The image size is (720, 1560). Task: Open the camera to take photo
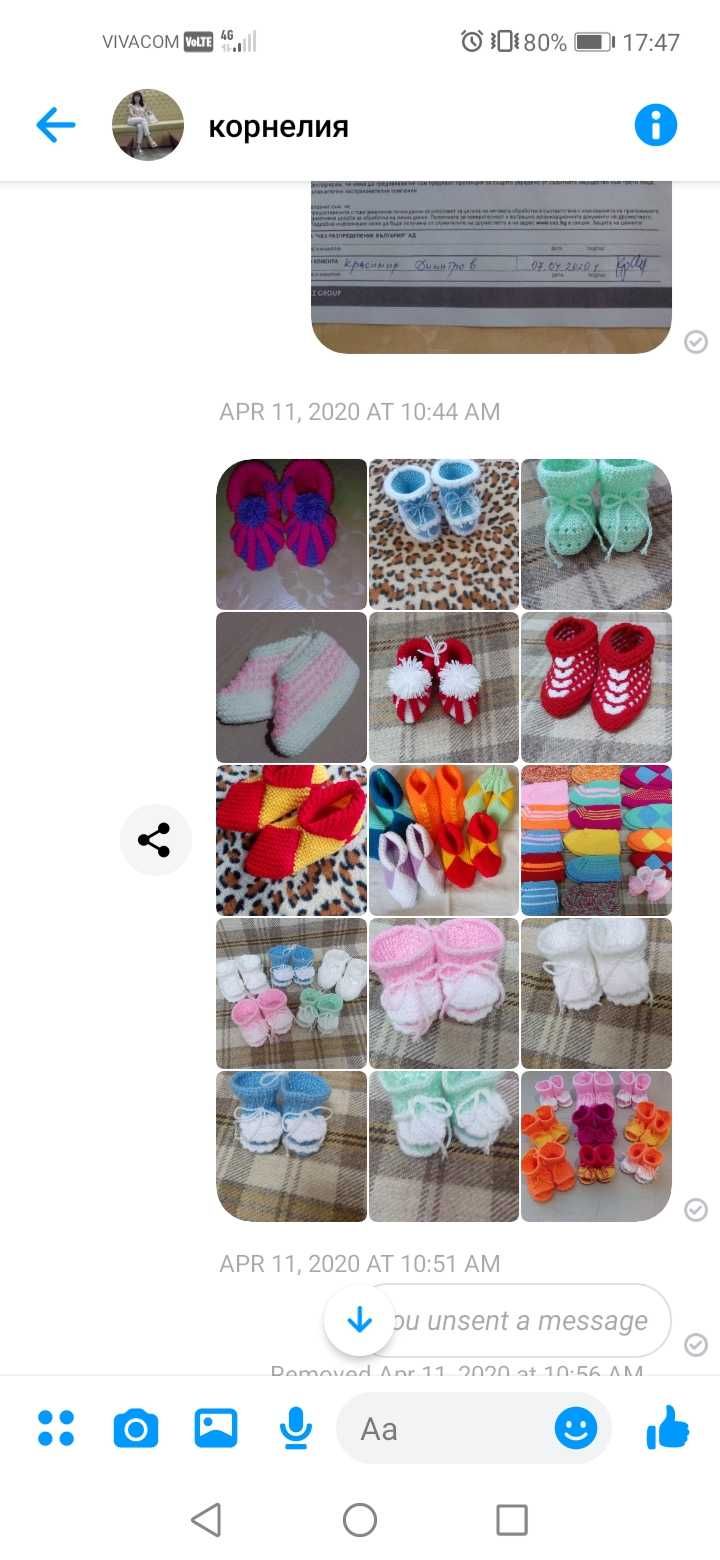[136, 1428]
